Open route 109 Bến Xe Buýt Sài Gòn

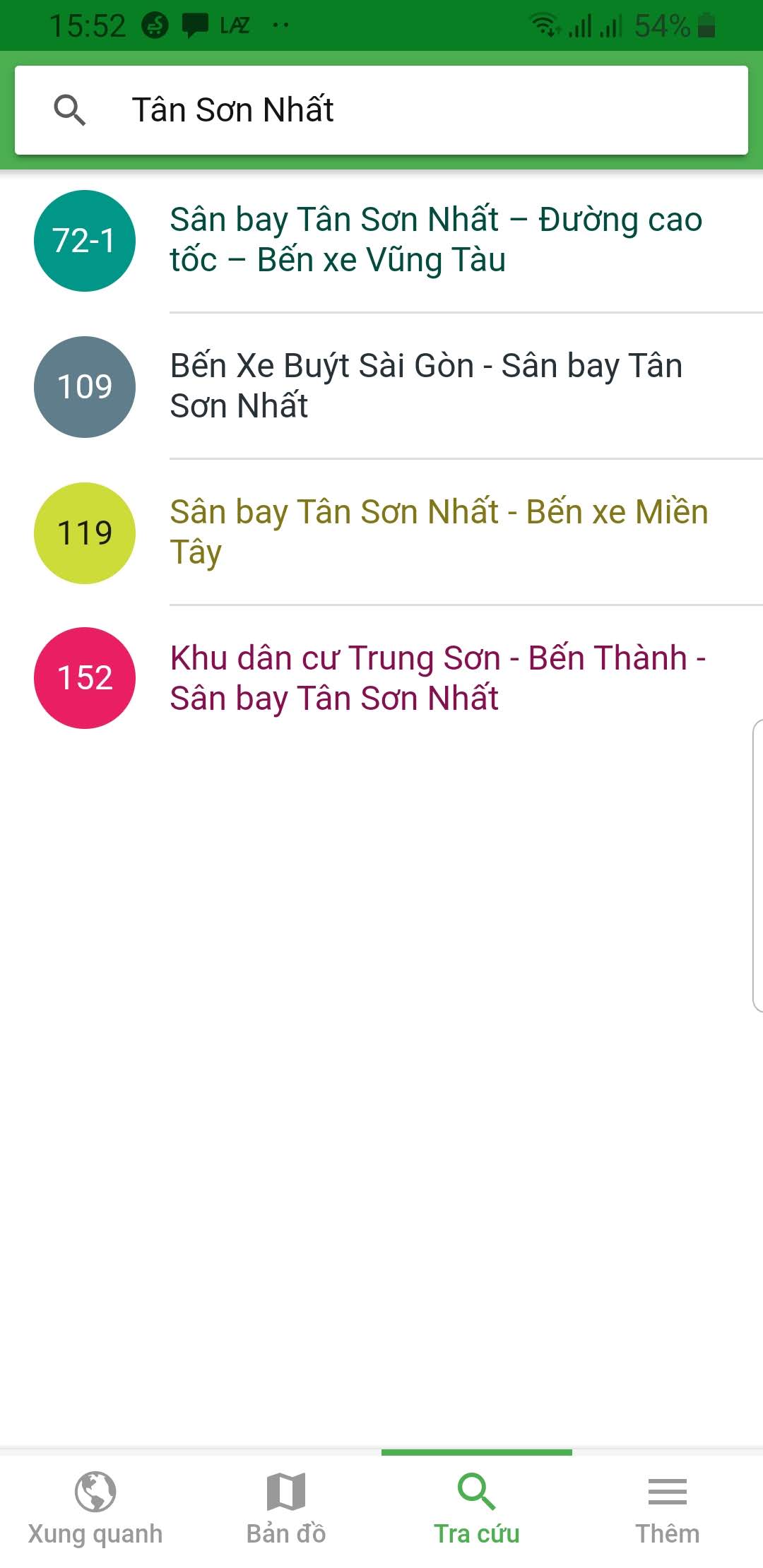[x=381, y=386]
